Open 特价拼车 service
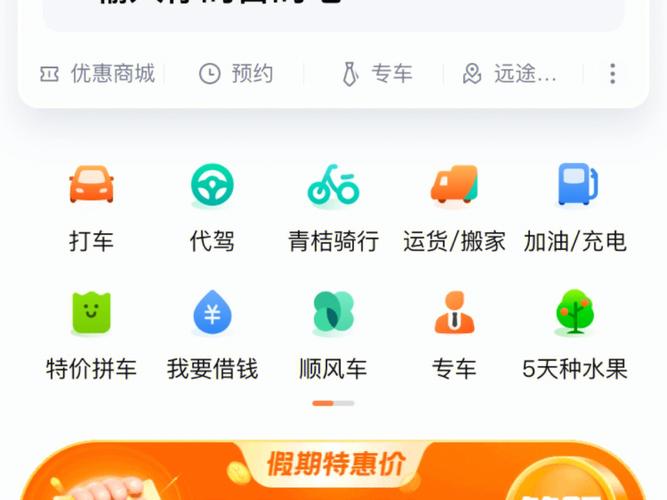The height and width of the screenshot is (500, 667). pos(91,336)
